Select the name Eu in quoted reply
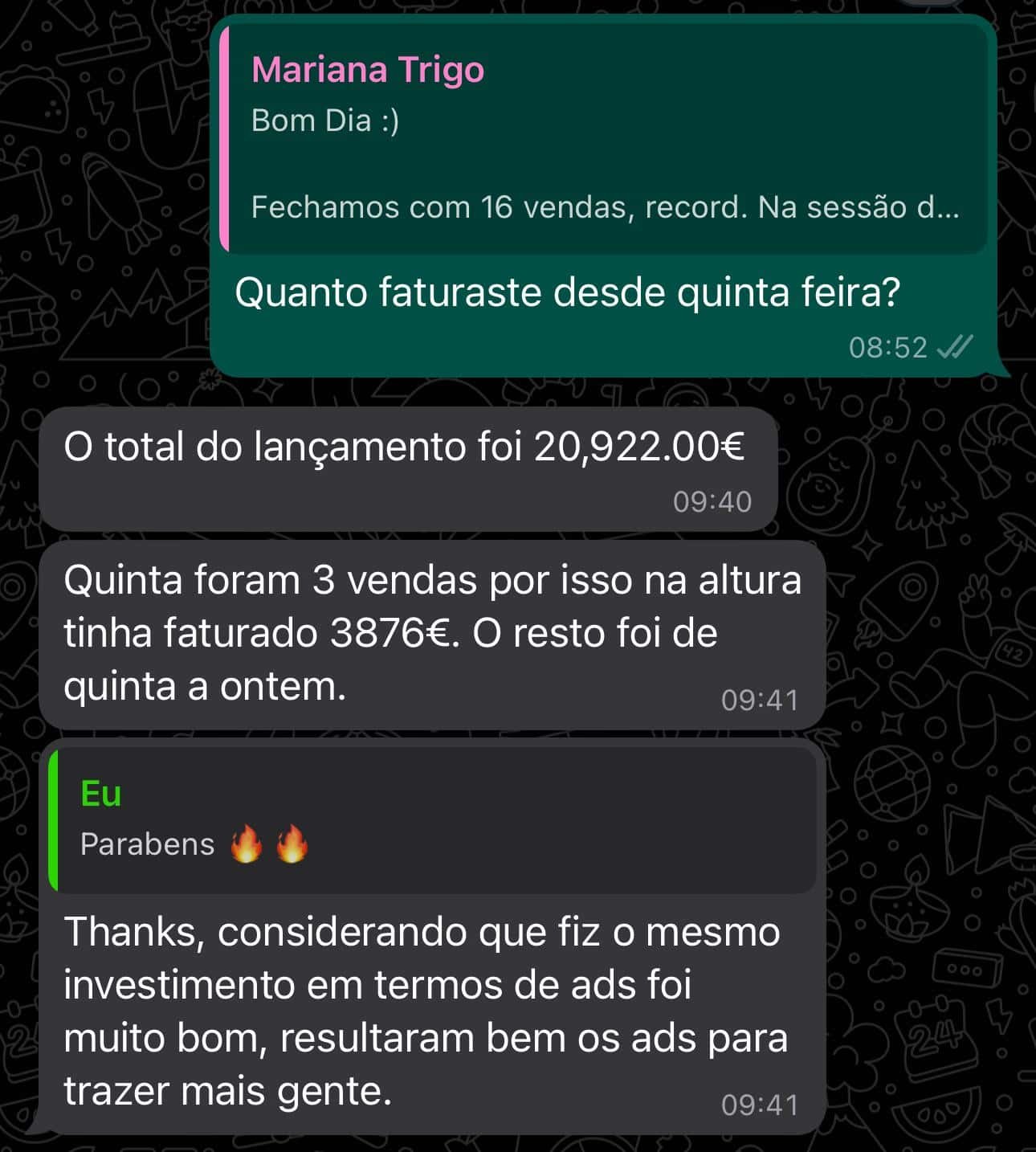 click(x=100, y=794)
